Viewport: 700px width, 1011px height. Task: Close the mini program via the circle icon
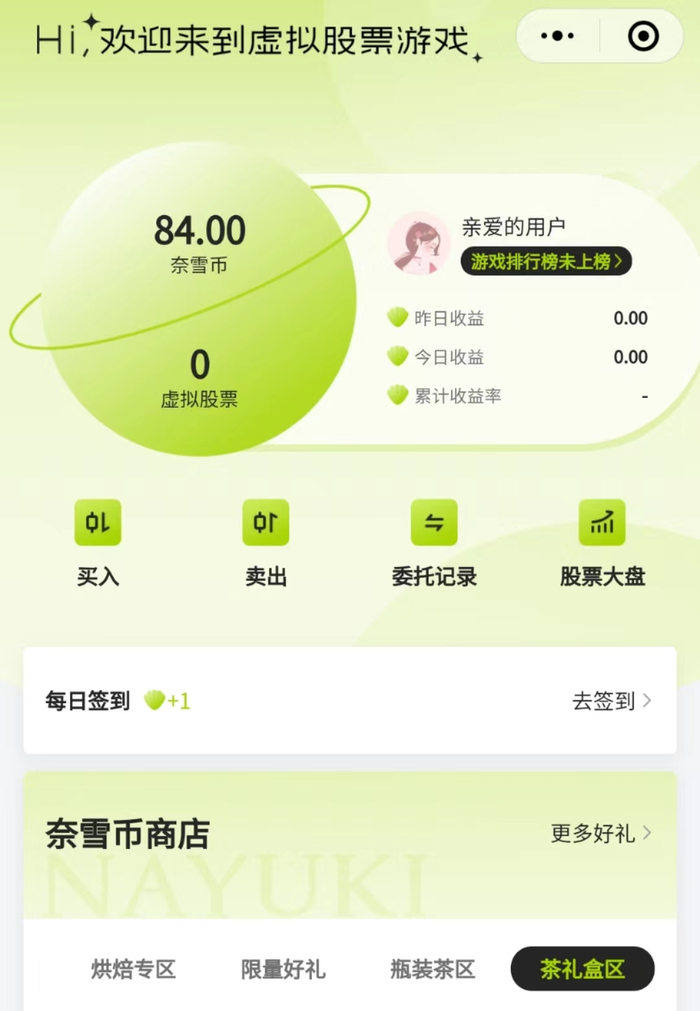click(x=643, y=36)
